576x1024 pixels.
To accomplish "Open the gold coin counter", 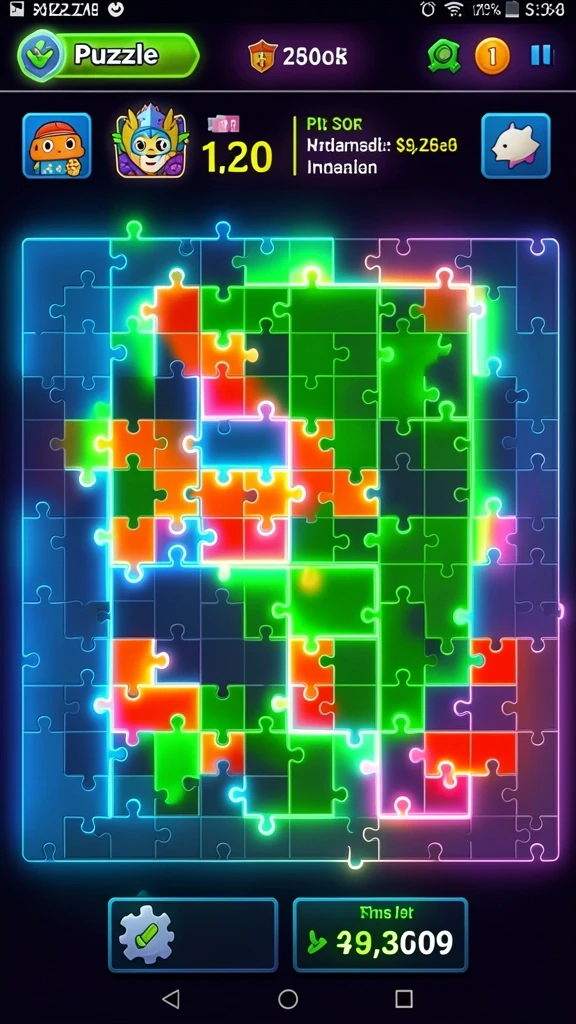I will pos(492,56).
